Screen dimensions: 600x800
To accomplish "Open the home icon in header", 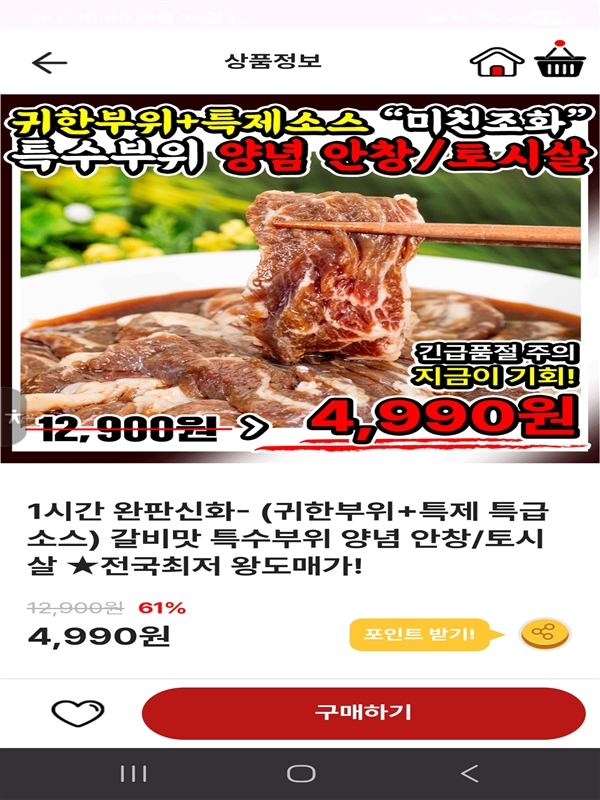I will [497, 61].
